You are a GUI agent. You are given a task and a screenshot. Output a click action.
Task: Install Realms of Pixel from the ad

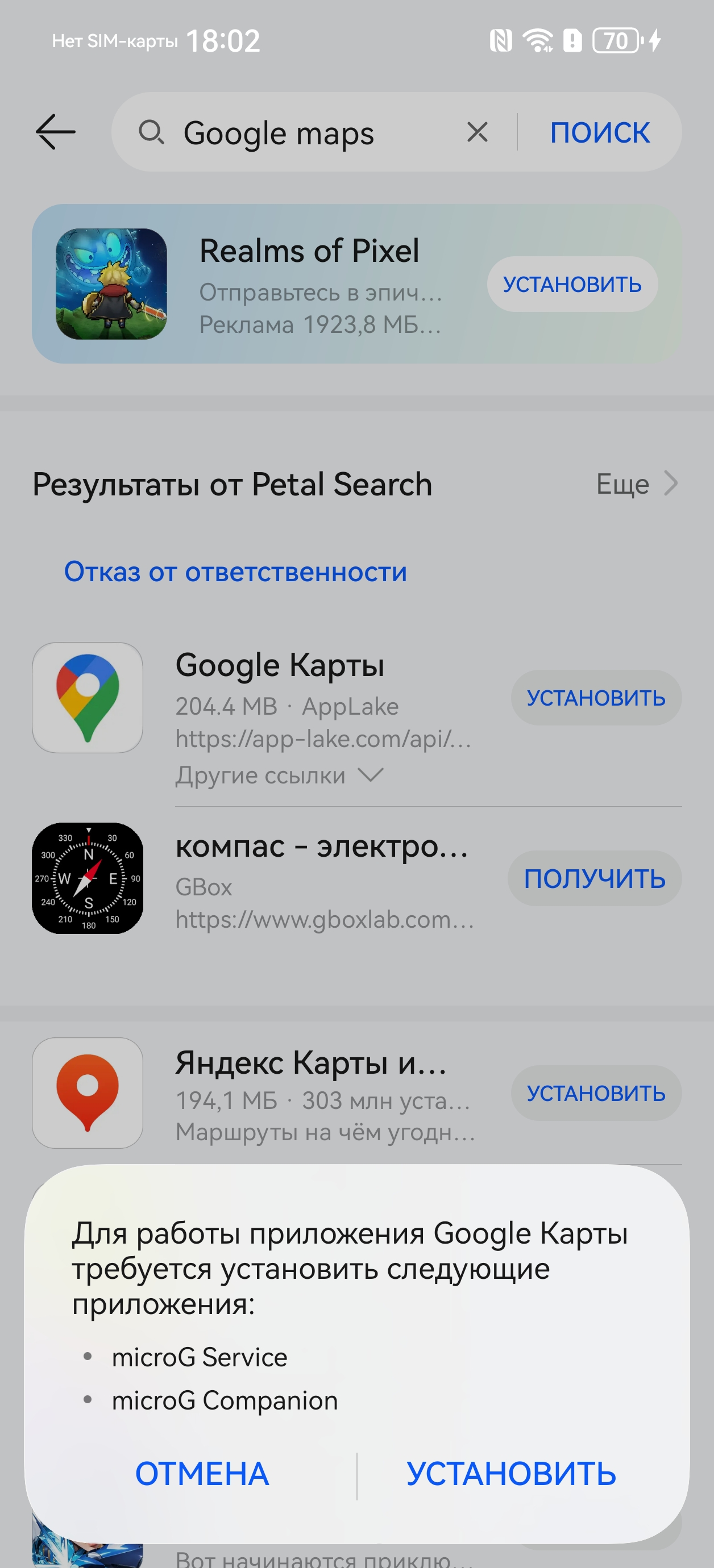coord(572,284)
